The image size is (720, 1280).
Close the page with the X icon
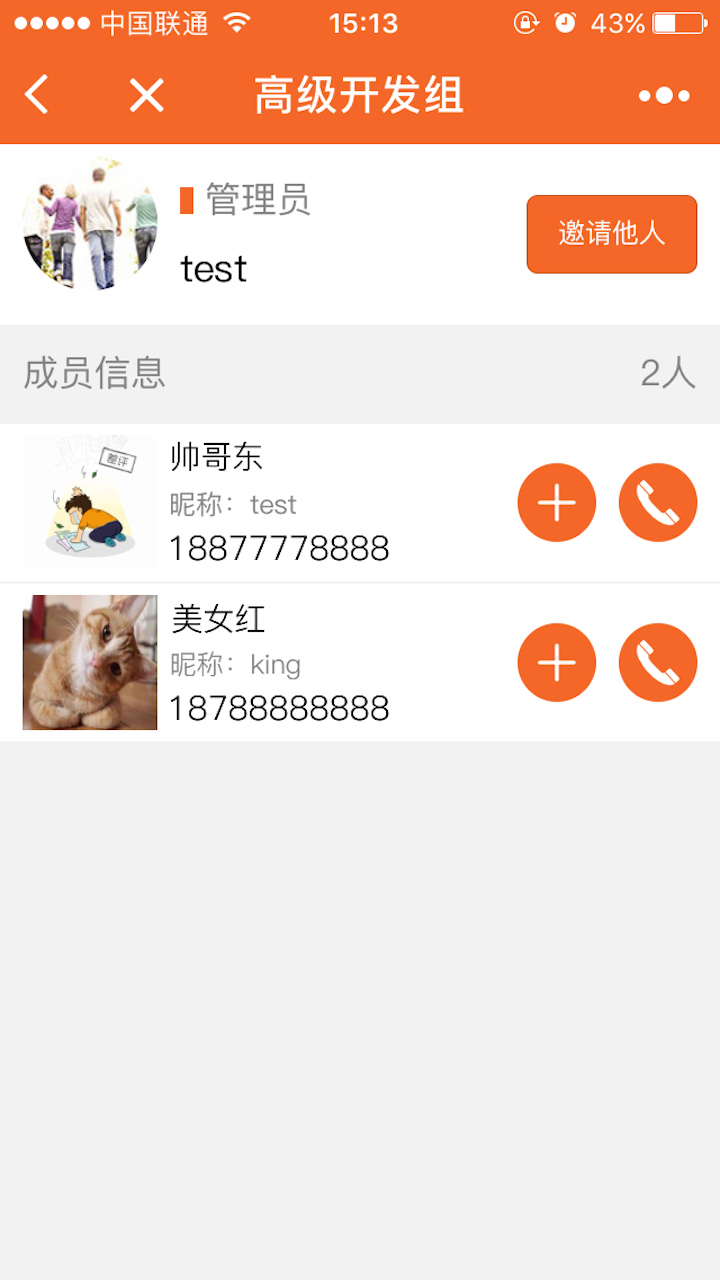pos(146,95)
